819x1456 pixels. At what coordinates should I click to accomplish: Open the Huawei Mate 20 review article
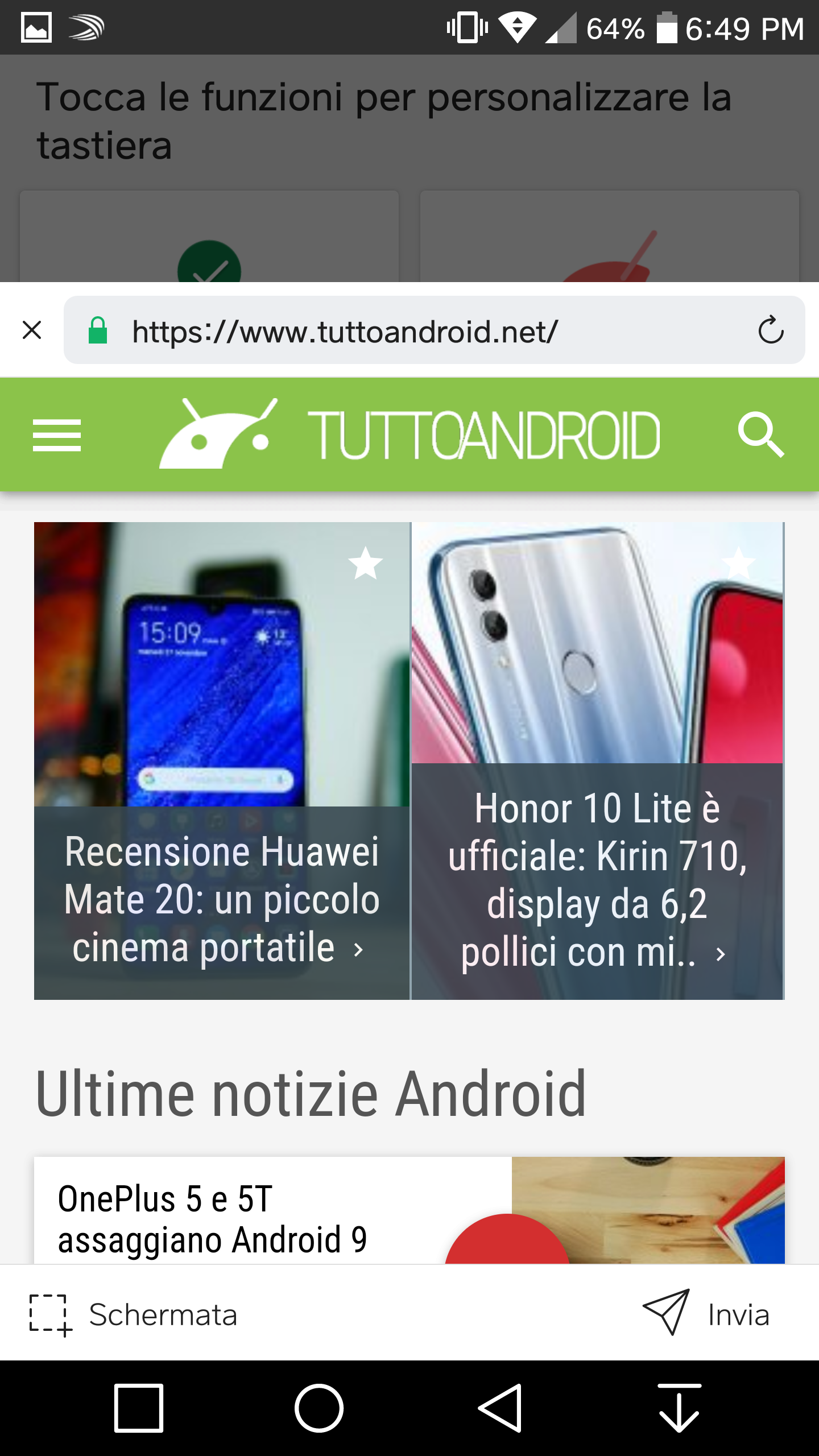point(222,761)
